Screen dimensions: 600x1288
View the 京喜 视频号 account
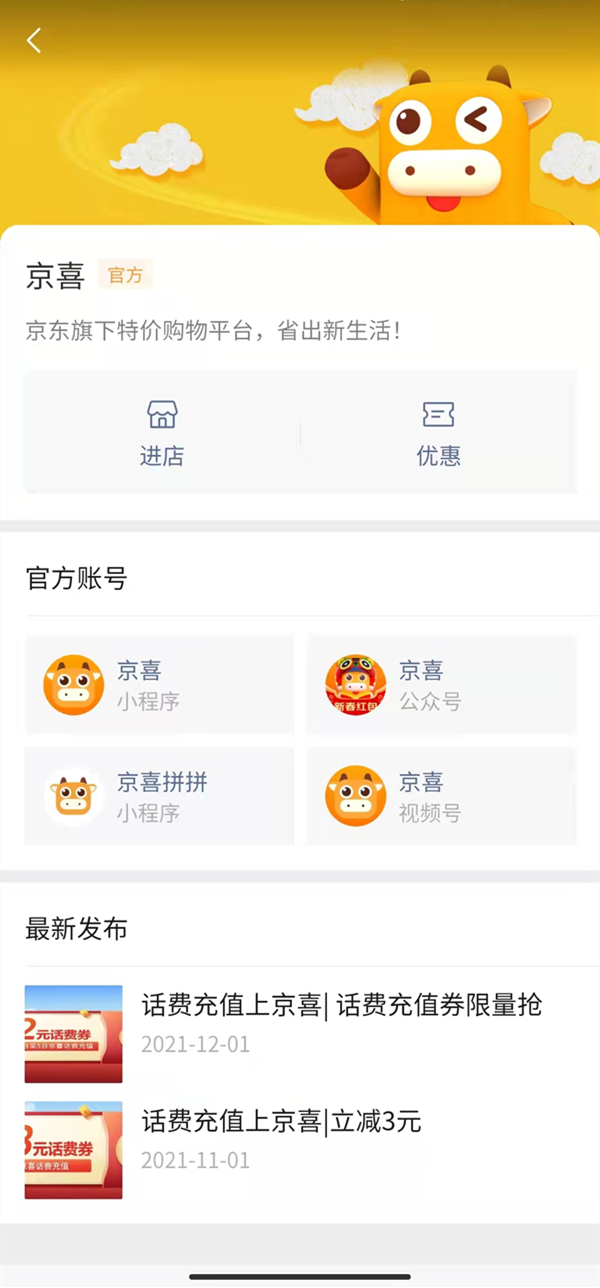[x=441, y=797]
